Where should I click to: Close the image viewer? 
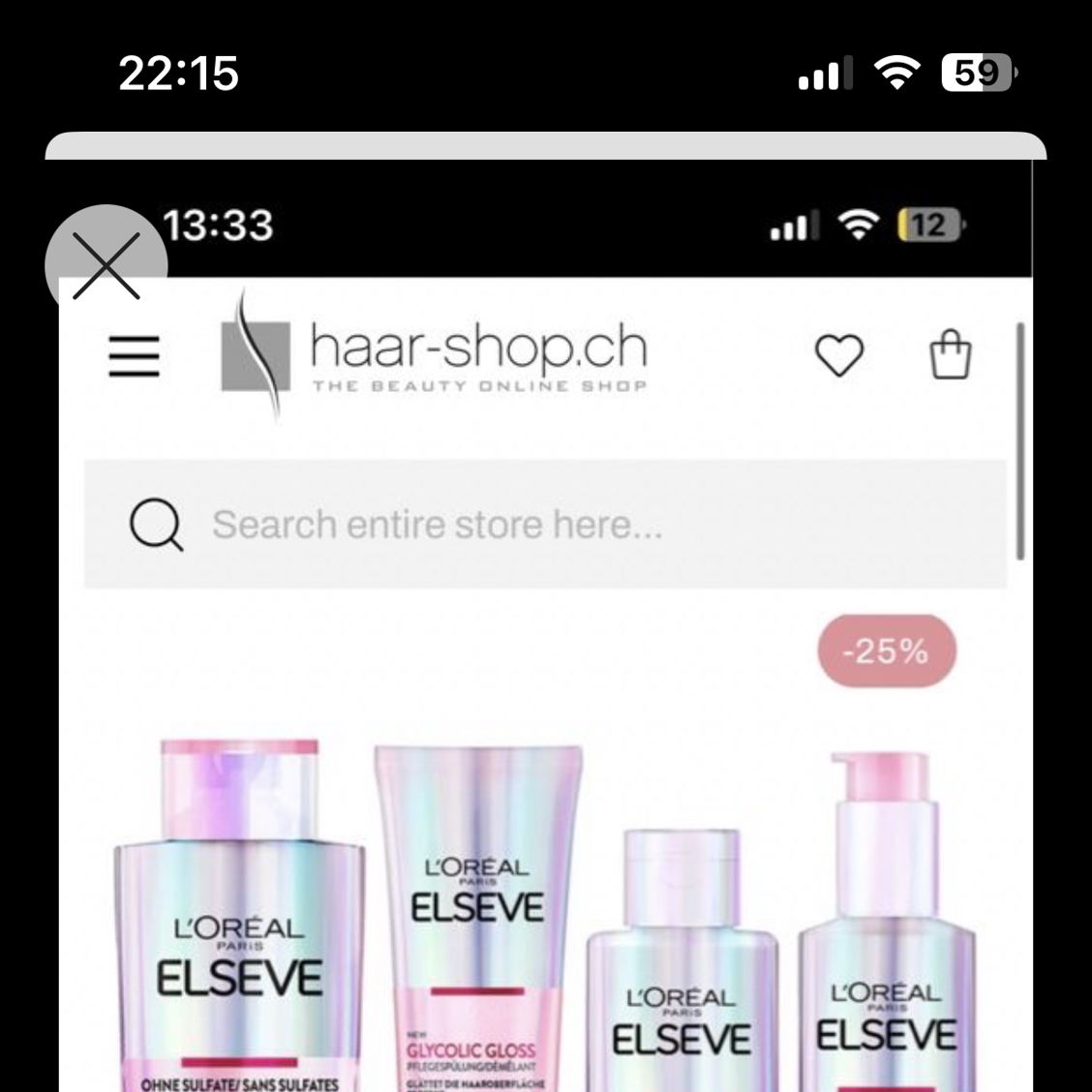coord(106,265)
